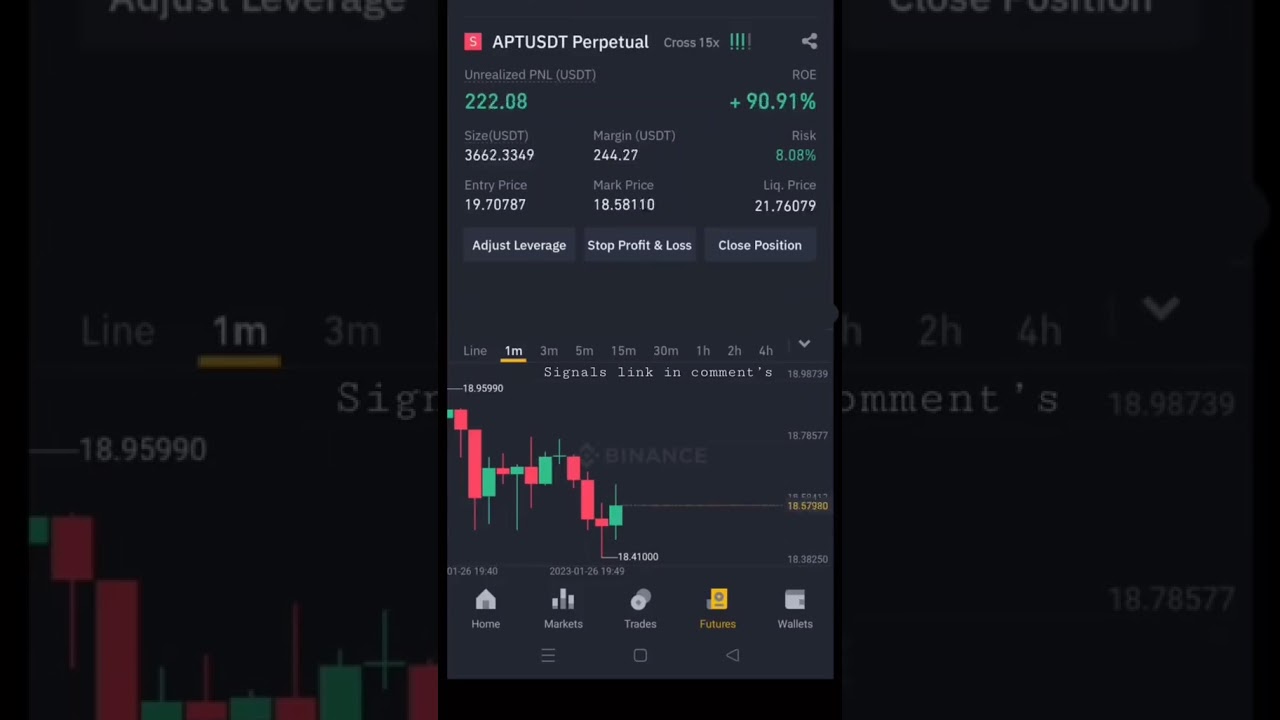The image size is (1280, 720).
Task: Tap Close Position button
Action: pos(760,245)
